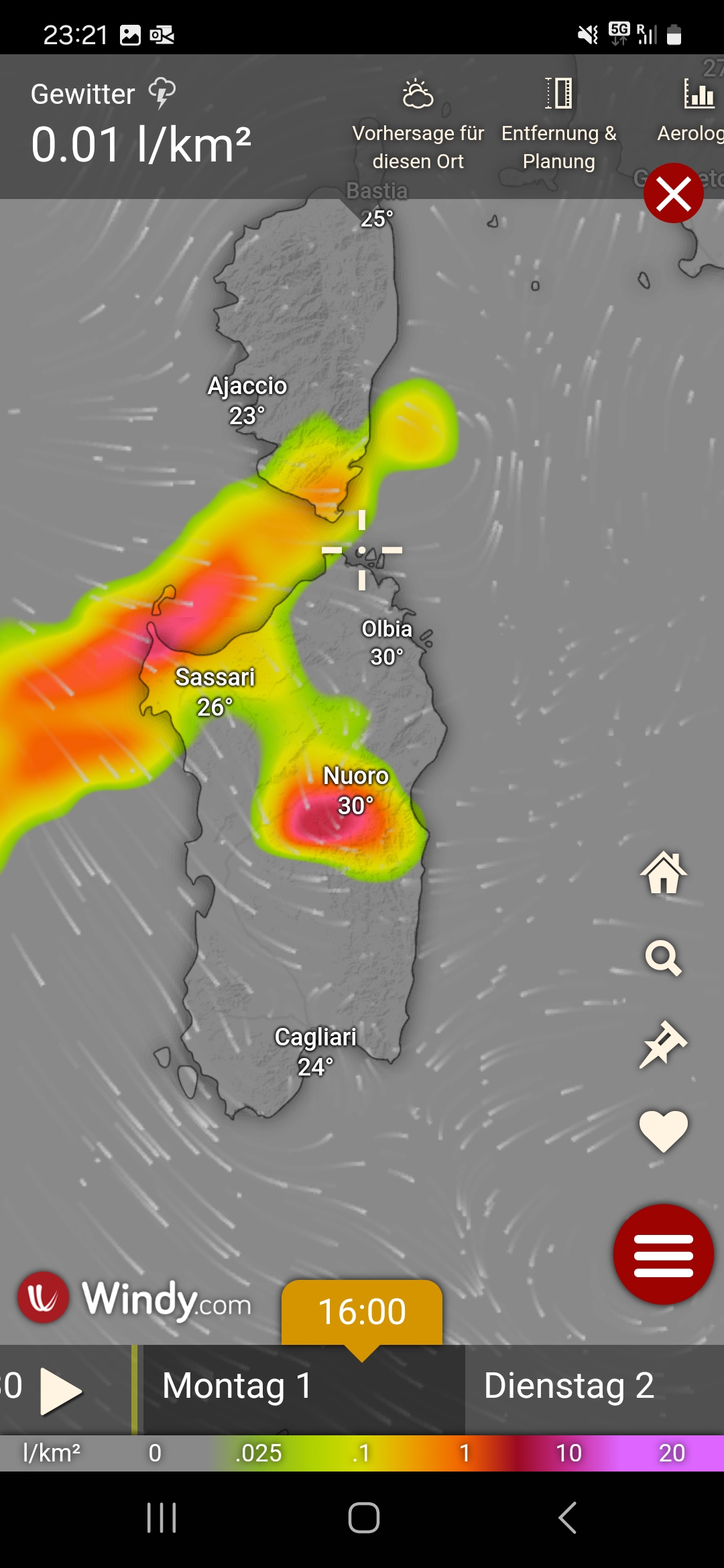Open Nuoro city forecast label
724x1568 pixels.
coord(355,790)
